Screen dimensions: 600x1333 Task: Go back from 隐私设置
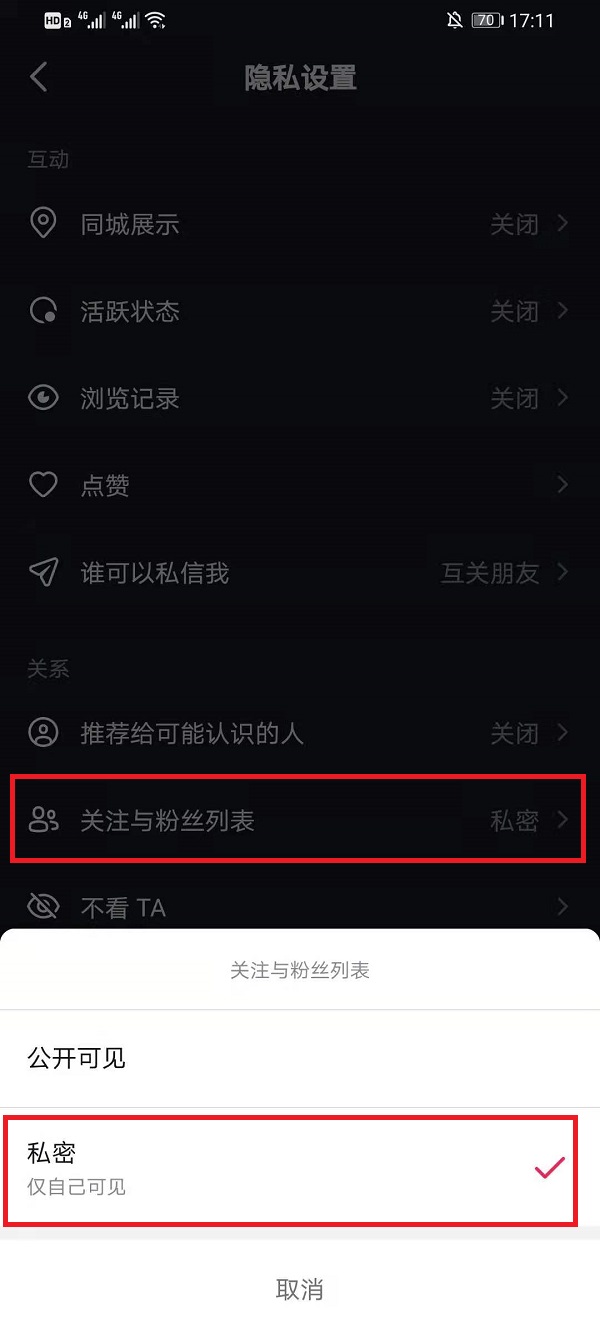[39, 77]
